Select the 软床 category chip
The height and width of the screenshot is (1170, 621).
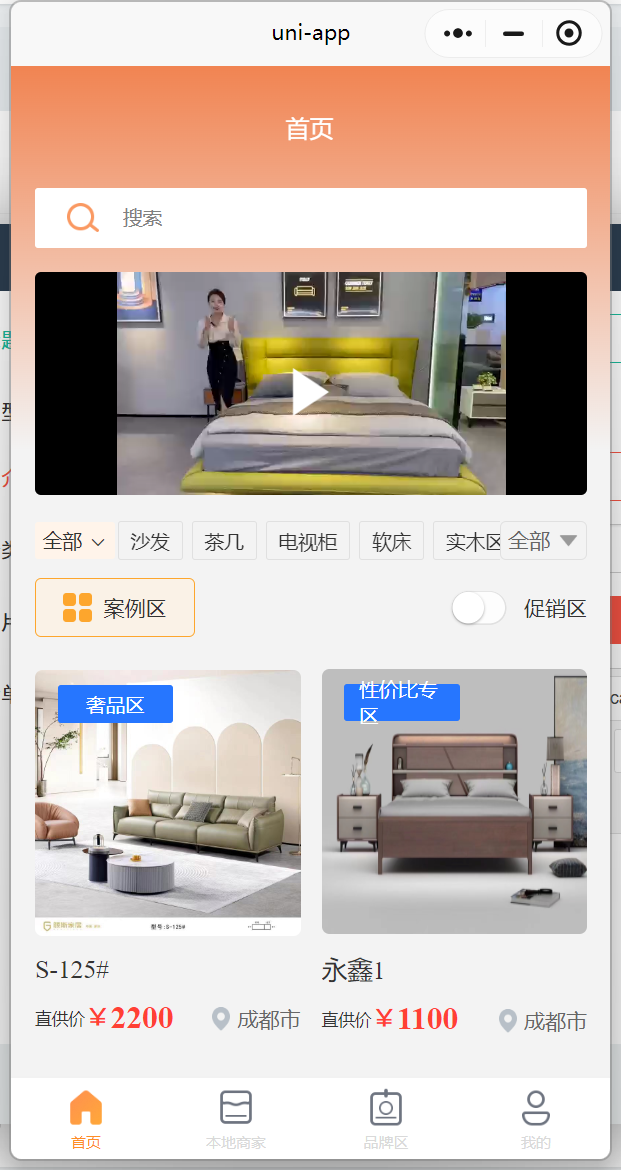(391, 541)
